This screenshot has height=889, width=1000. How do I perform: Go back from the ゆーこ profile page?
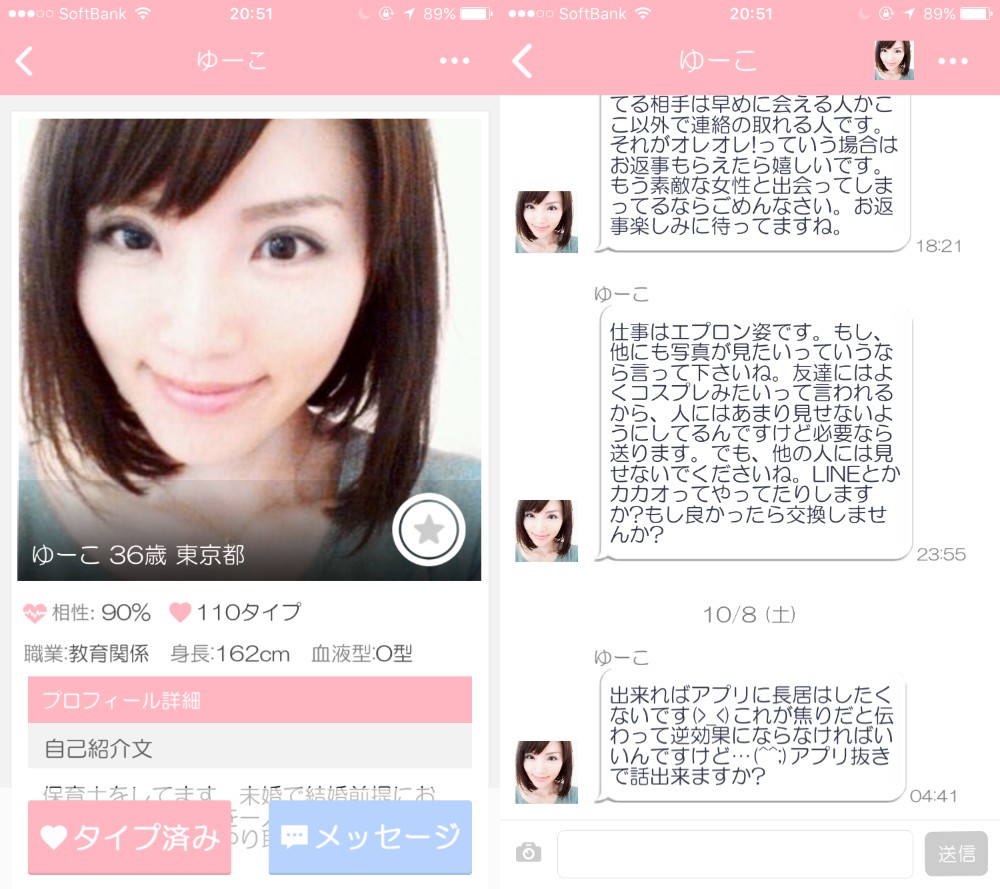coord(26,61)
